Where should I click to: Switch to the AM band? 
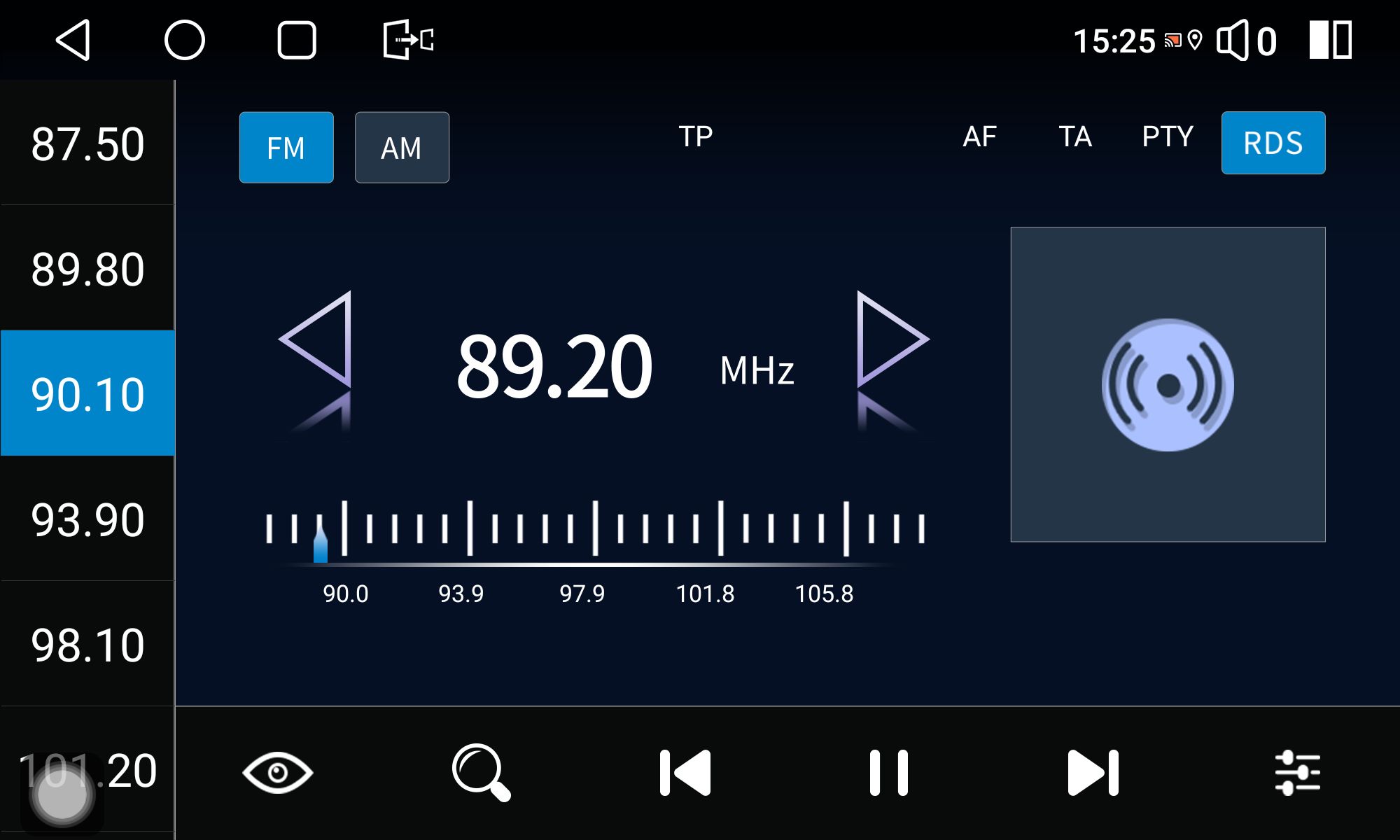[402, 148]
